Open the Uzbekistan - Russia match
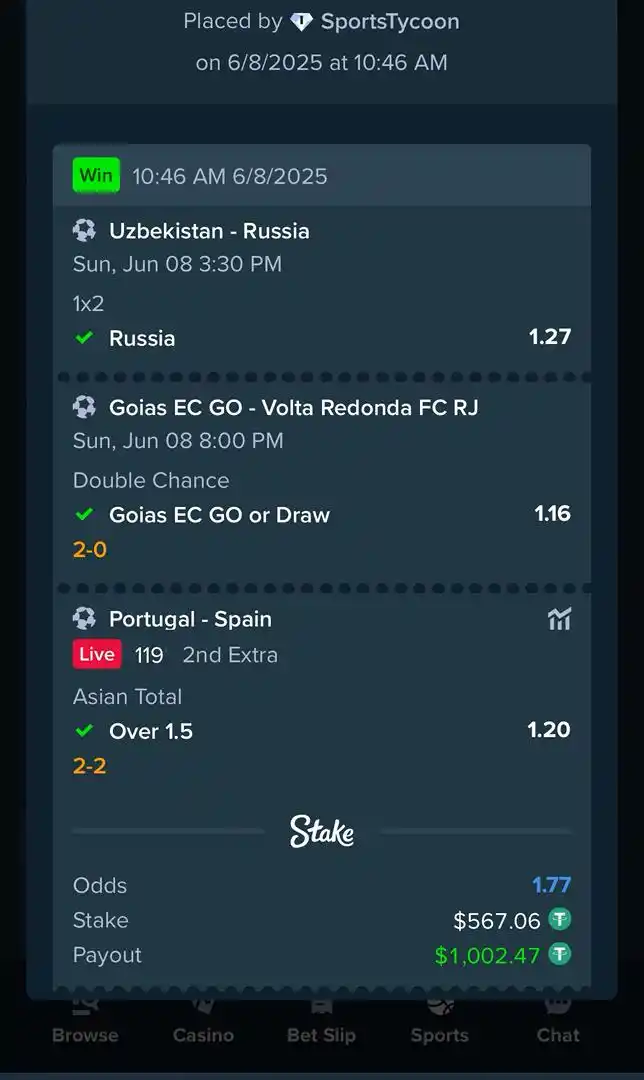644x1080 pixels. [209, 231]
